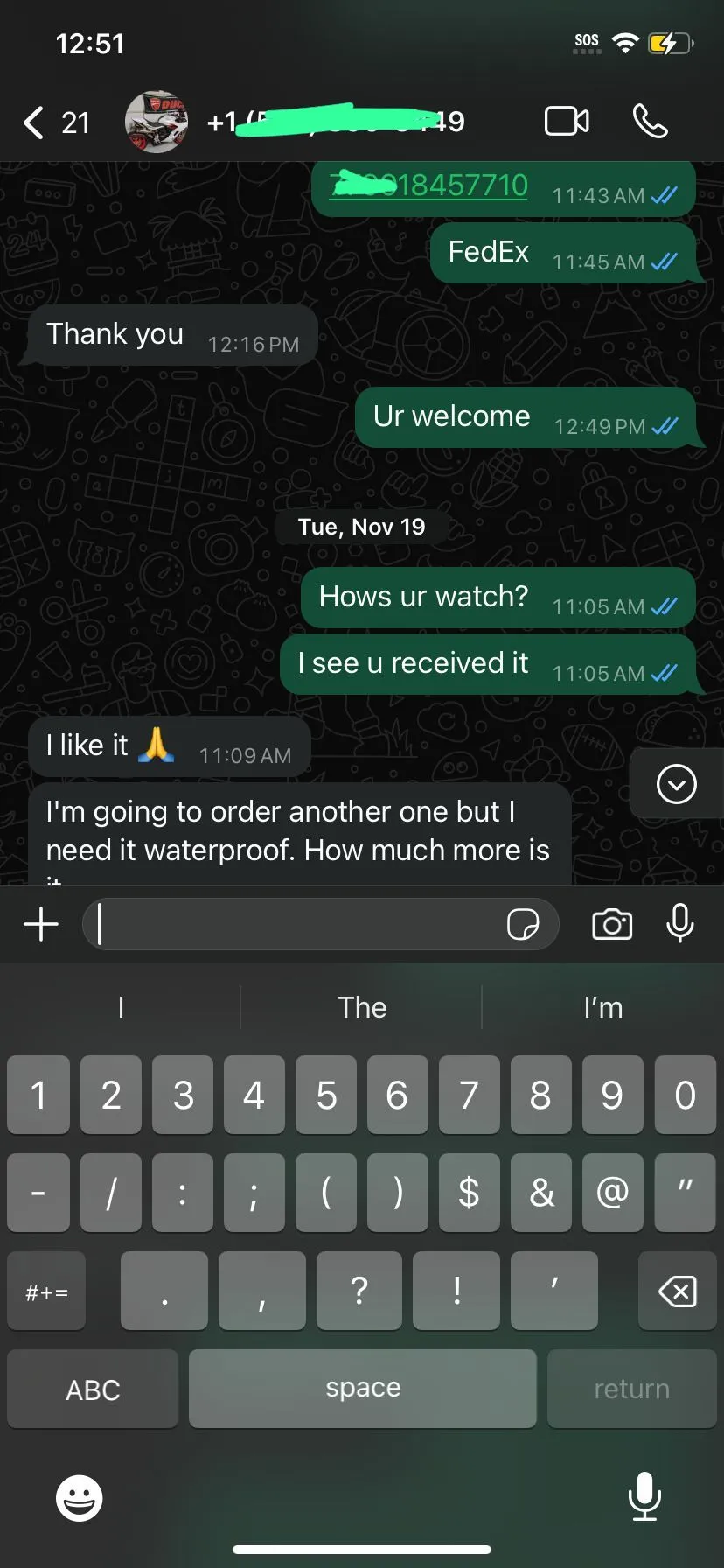The width and height of the screenshot is (724, 1568).
Task: Switch the keyboard to ABC letters
Action: coord(93,1389)
